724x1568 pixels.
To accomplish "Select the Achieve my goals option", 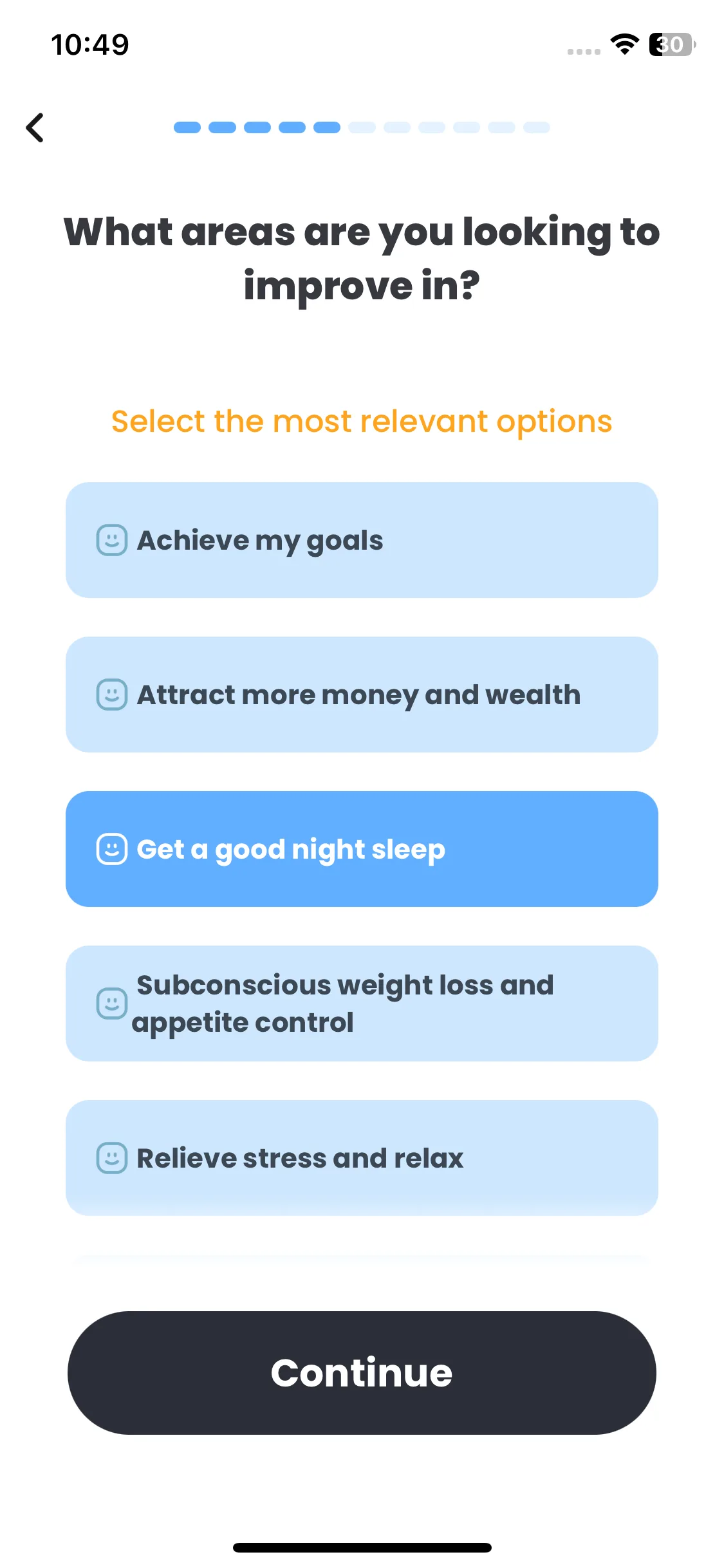I will point(362,540).
